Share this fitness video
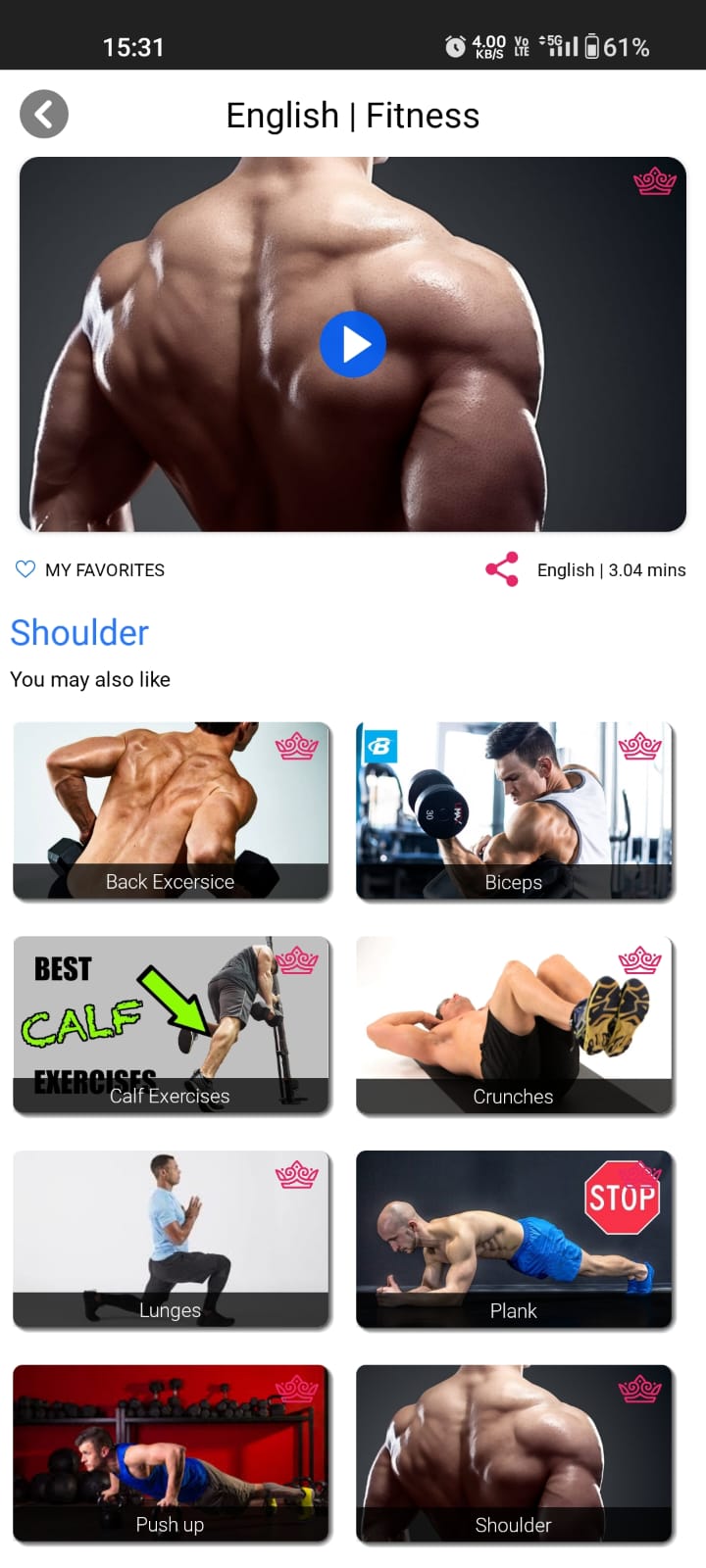Viewport: 706px width, 1568px height. tap(502, 569)
